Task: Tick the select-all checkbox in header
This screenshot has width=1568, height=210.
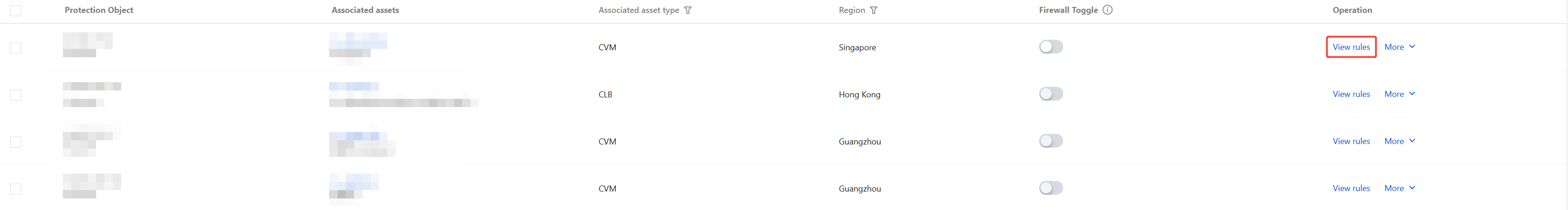Action: tap(16, 10)
